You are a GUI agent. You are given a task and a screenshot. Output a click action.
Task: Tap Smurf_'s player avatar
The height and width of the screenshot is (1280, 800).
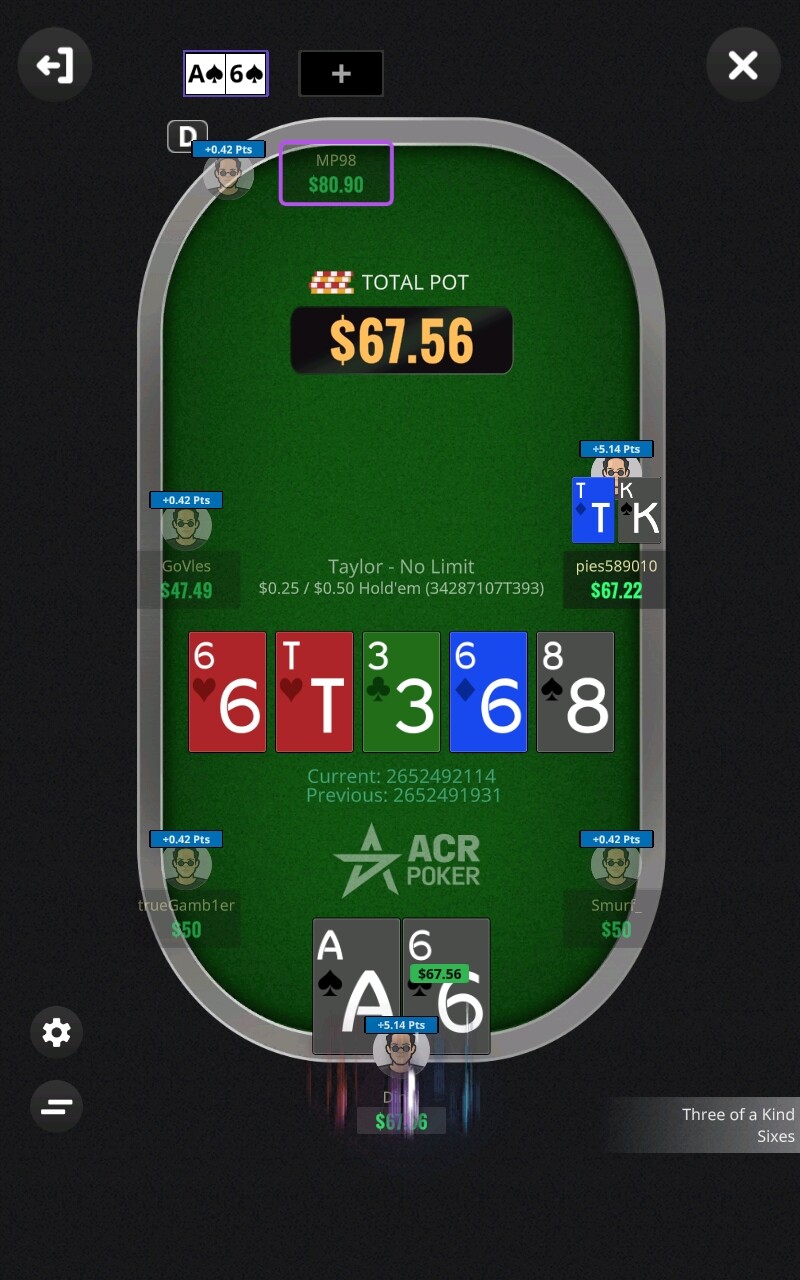point(615,866)
